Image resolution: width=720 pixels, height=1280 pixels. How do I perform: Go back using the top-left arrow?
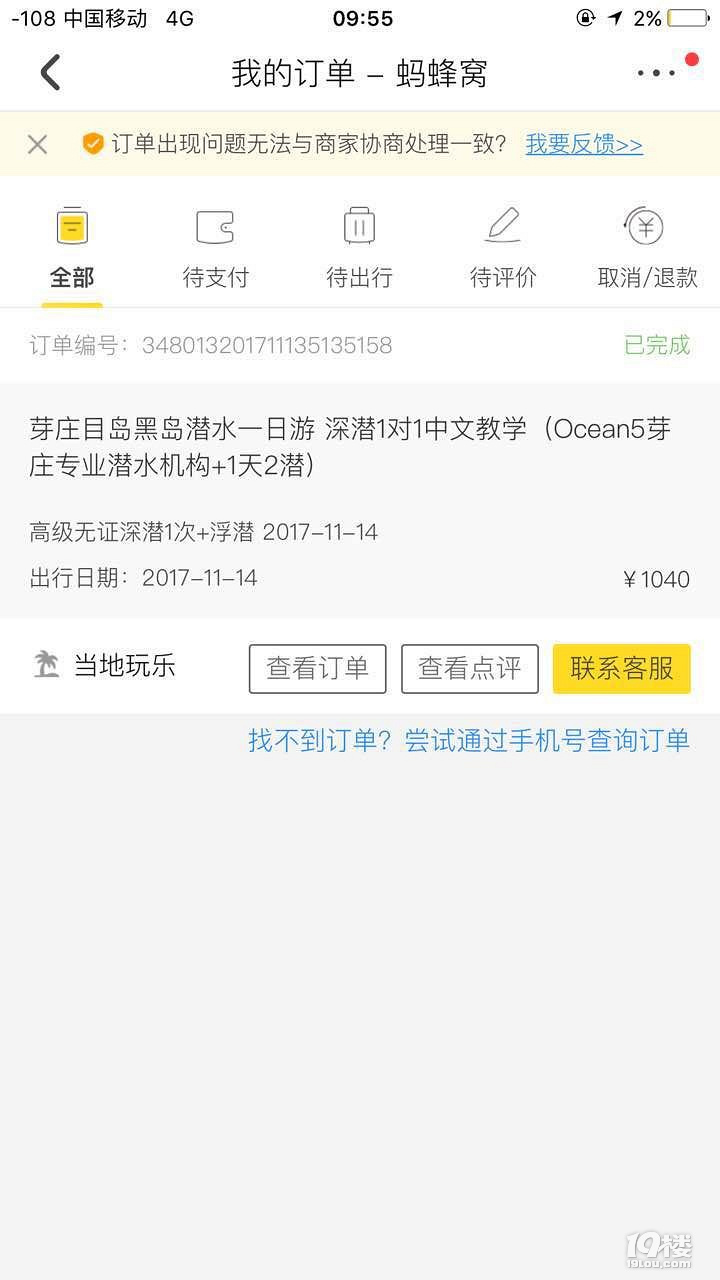pyautogui.click(x=50, y=73)
